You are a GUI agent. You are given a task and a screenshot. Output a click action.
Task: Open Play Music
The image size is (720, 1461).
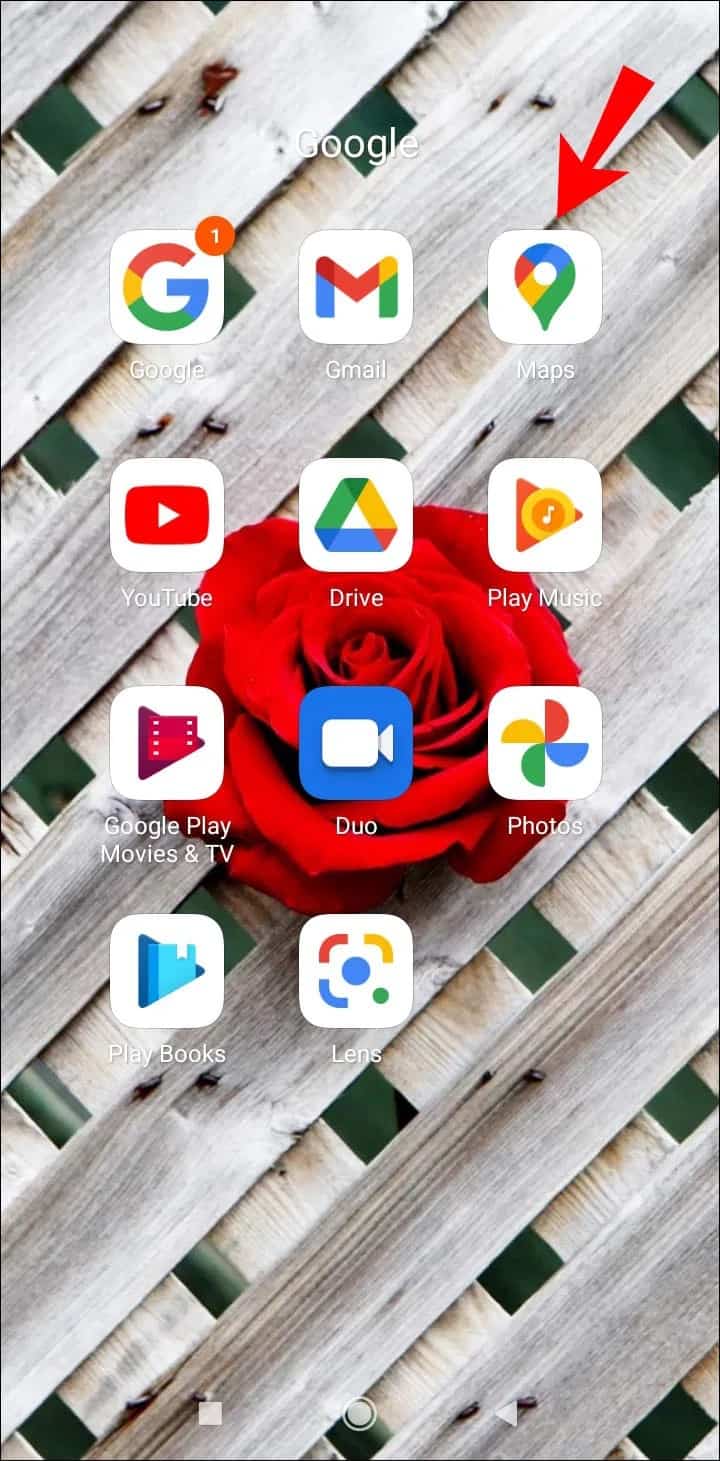545,515
